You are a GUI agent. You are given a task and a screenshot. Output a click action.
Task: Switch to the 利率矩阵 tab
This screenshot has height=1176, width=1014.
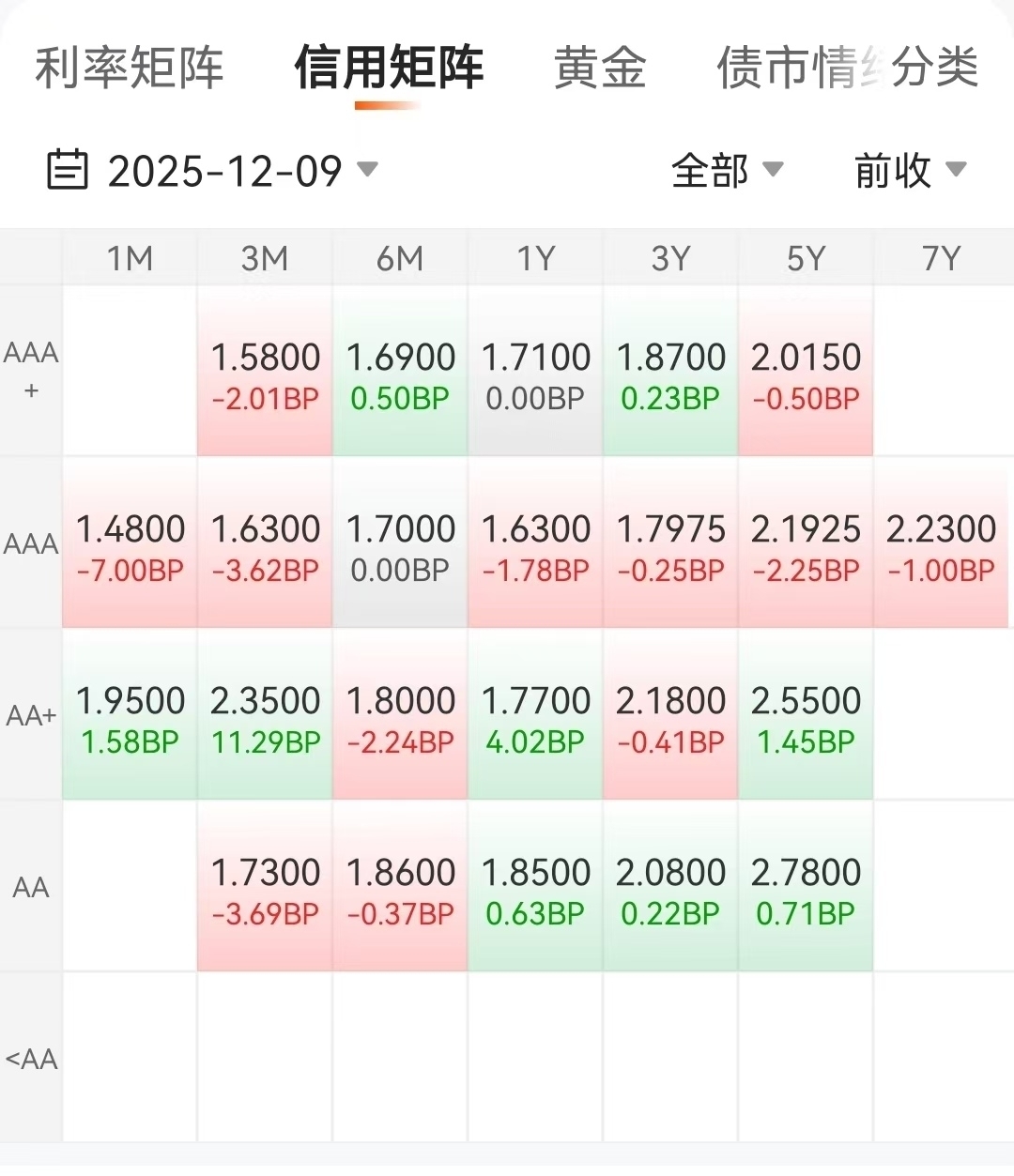pos(130,69)
